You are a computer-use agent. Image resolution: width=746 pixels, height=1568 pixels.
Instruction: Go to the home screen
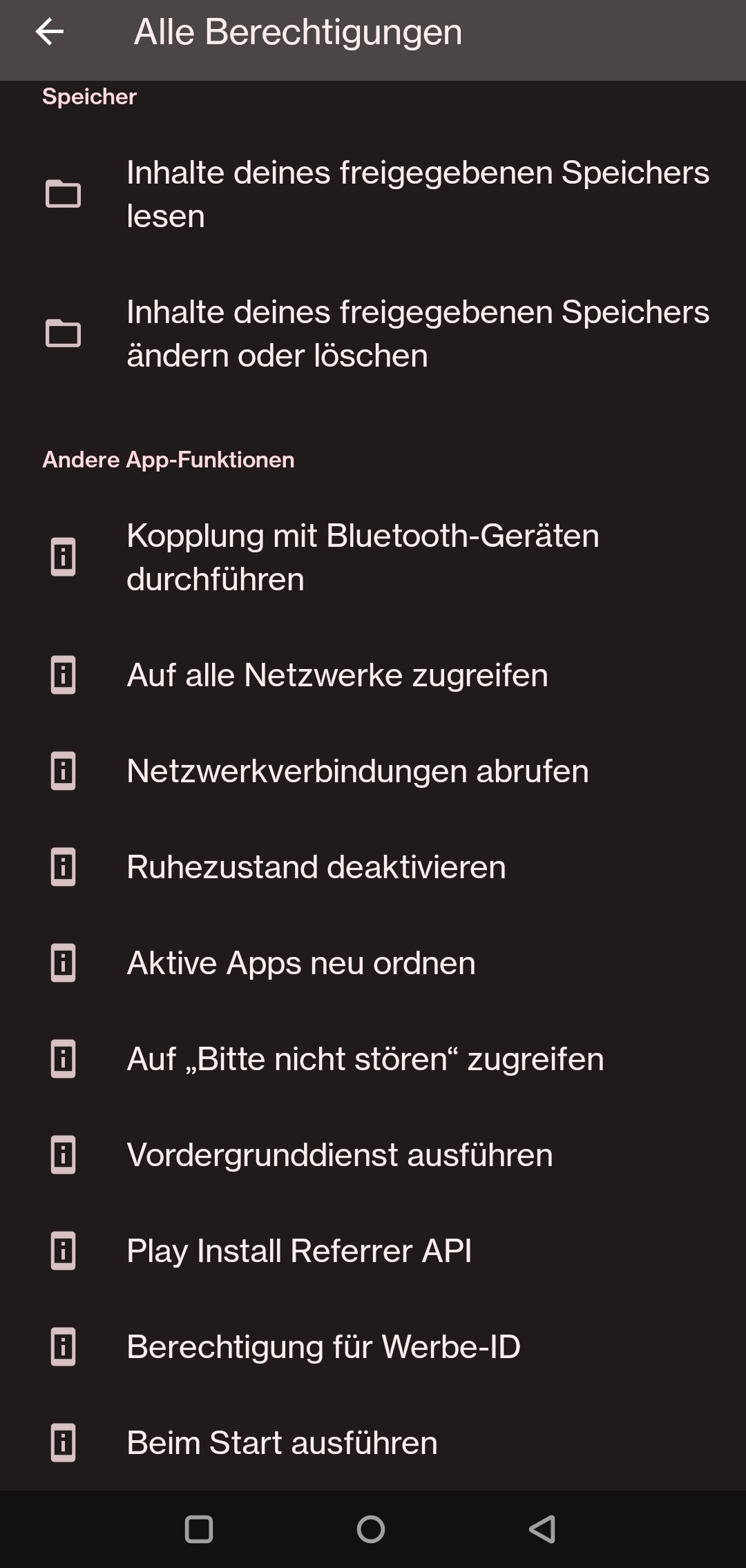tap(371, 1529)
